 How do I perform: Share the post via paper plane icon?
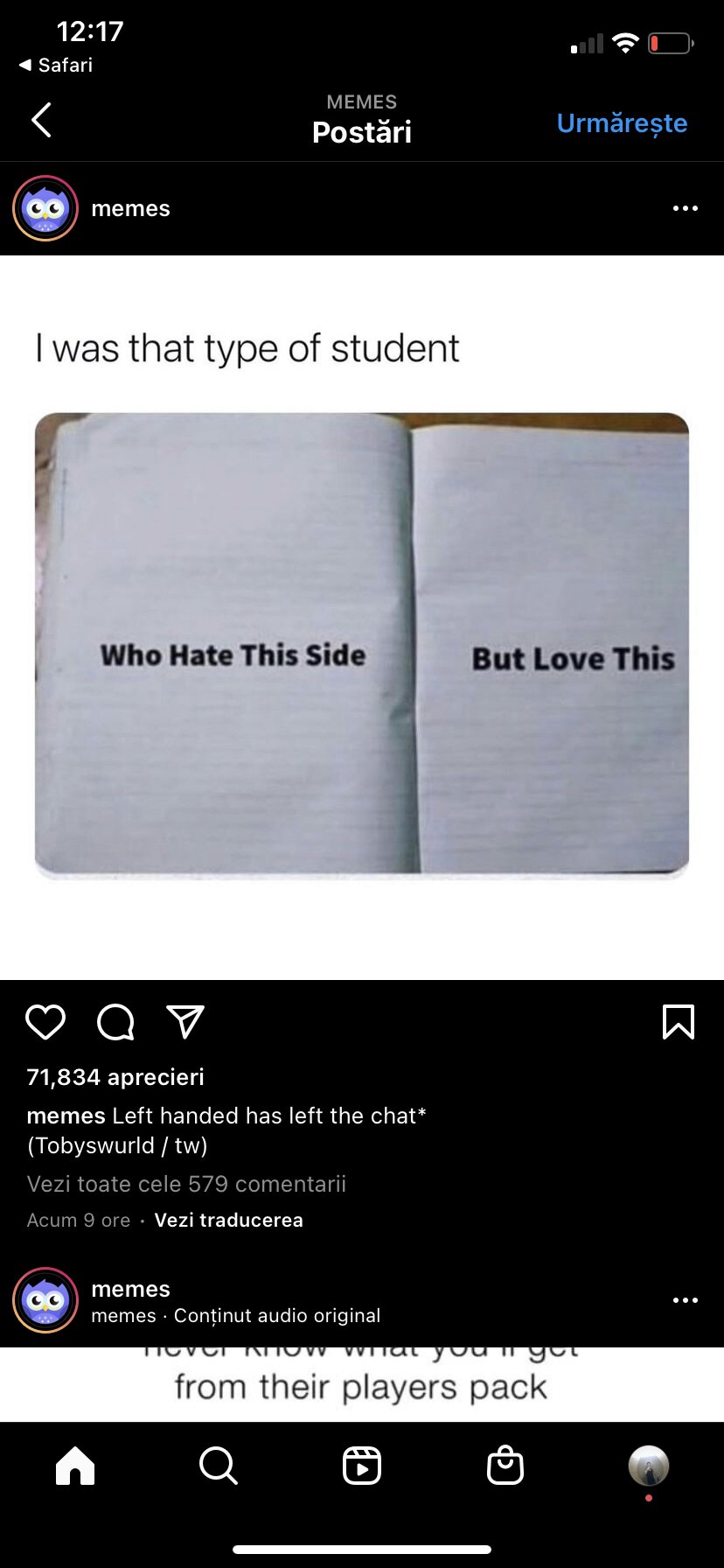pos(185,1021)
